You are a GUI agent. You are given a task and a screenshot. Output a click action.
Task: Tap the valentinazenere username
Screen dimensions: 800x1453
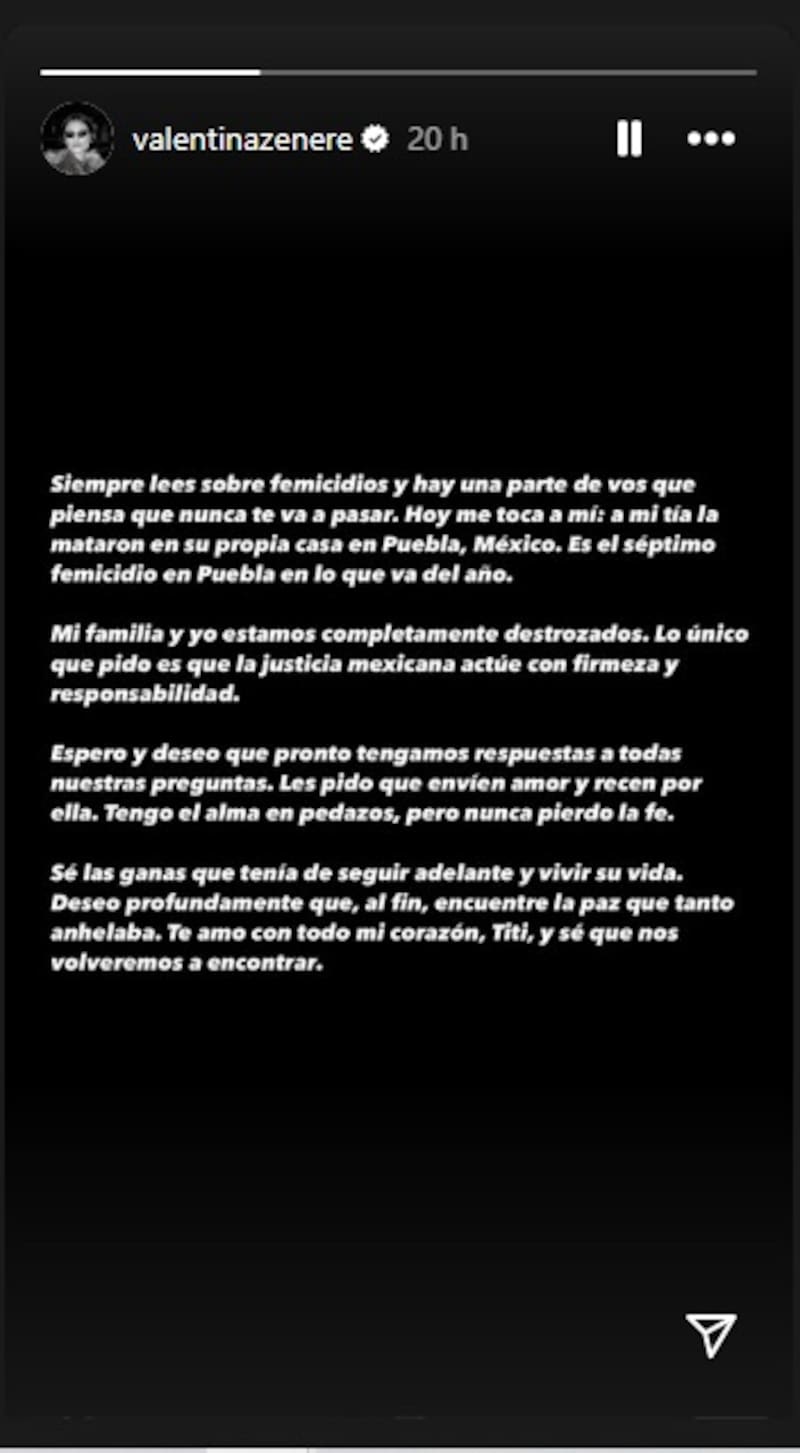[242, 139]
